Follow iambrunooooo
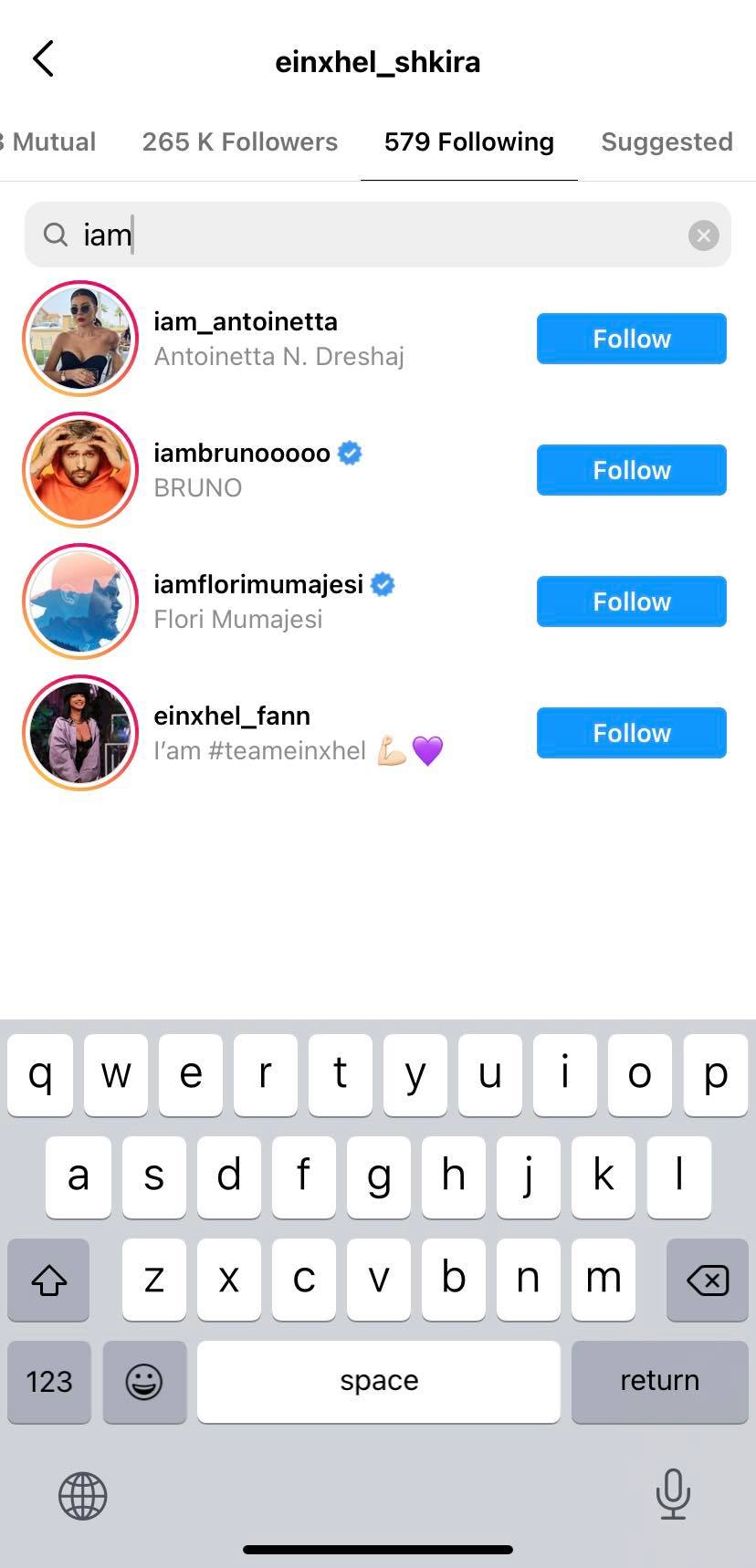756x1568 pixels. click(x=631, y=470)
